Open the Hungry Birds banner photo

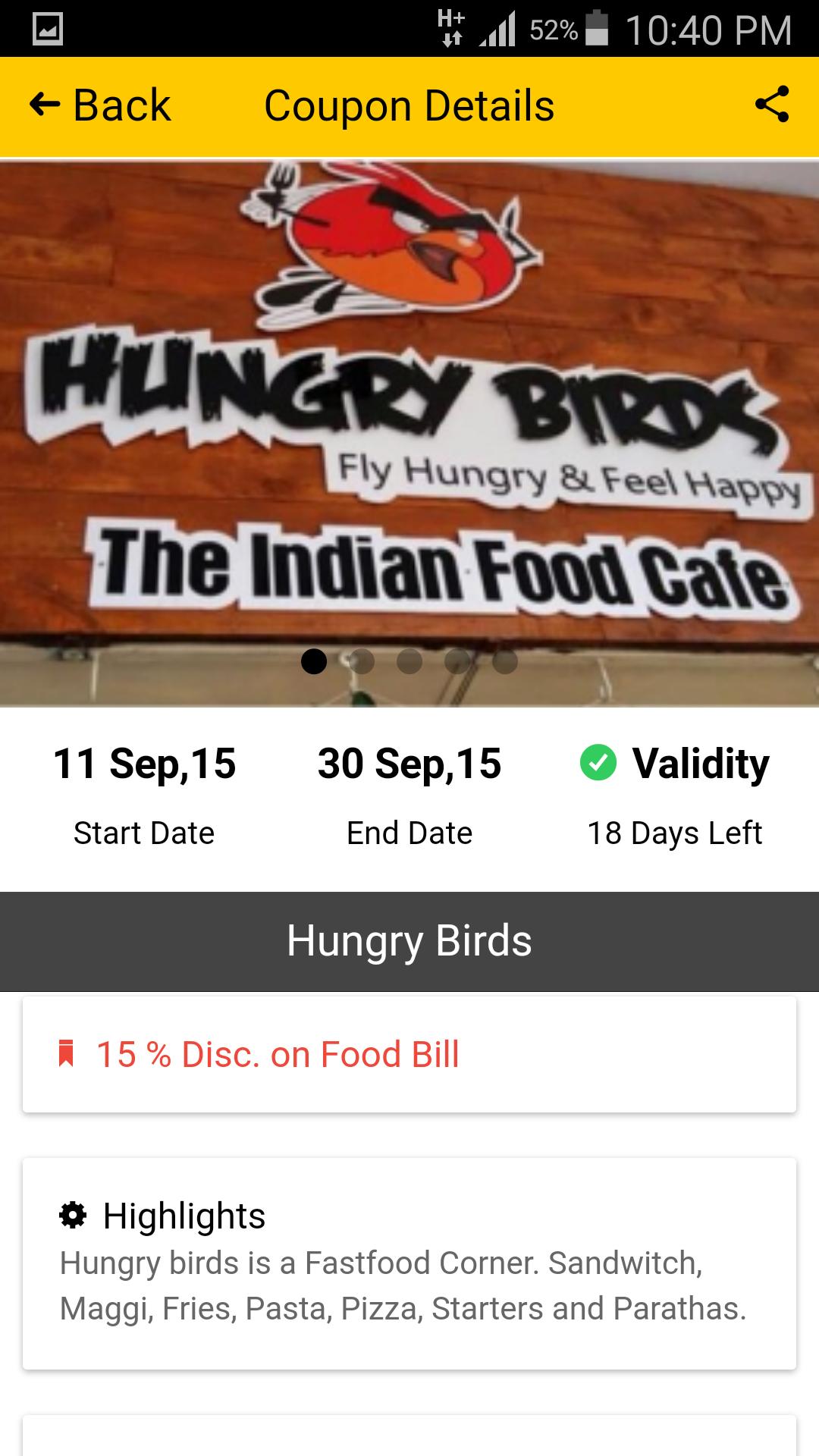(x=409, y=432)
